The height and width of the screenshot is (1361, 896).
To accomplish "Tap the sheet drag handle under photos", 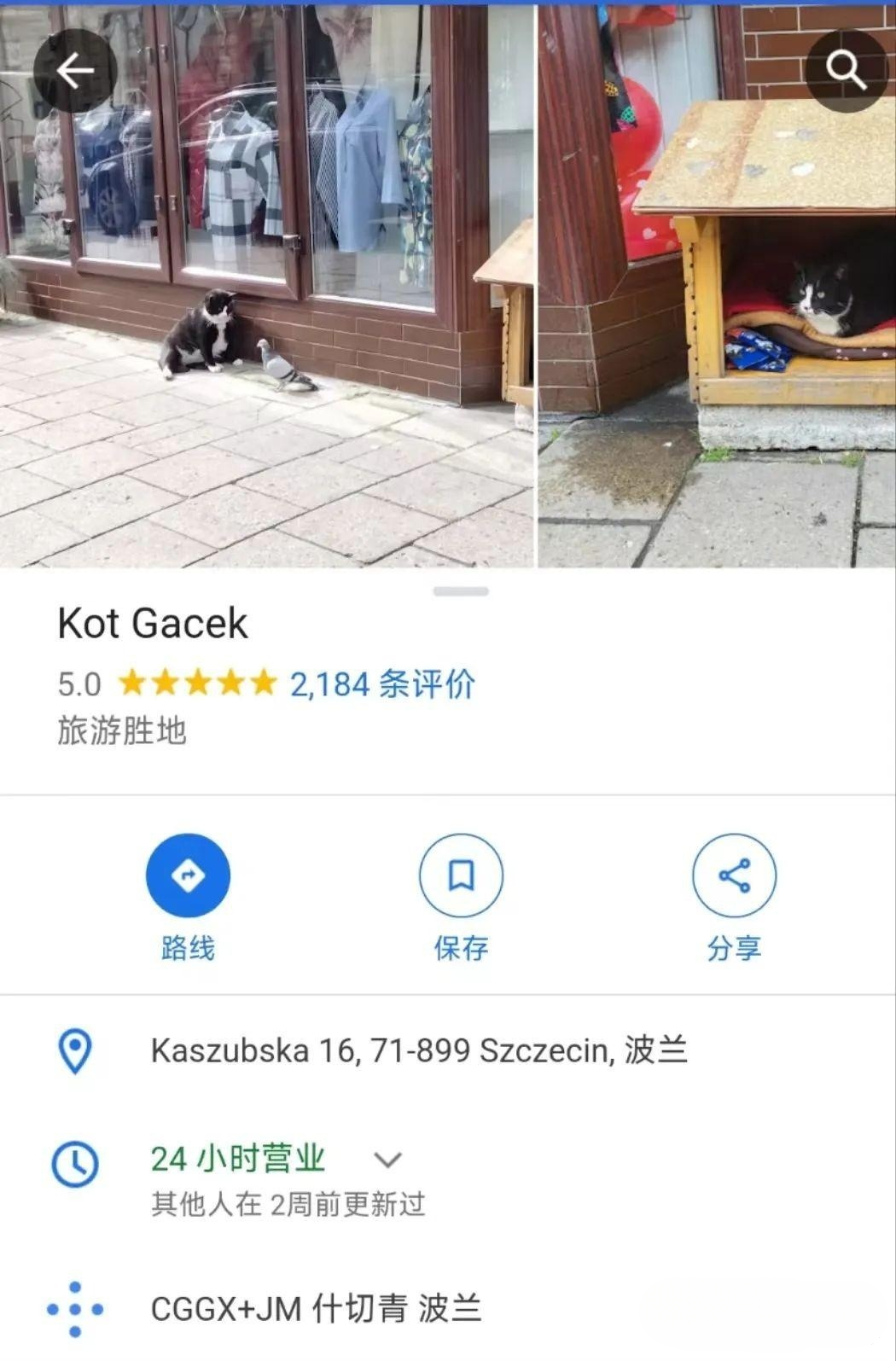I will (x=461, y=591).
